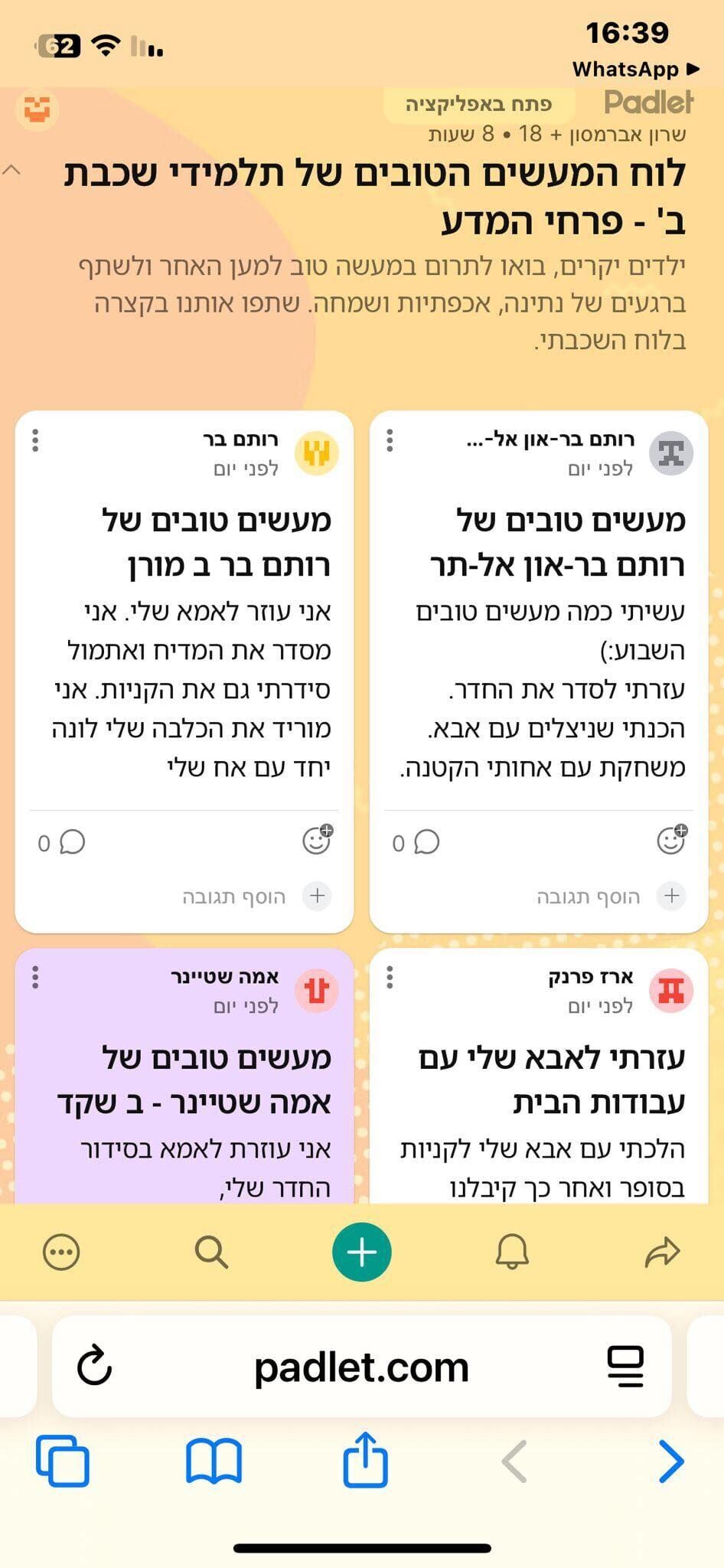
Task: Open the notifications bell
Action: pyautogui.click(x=512, y=1253)
